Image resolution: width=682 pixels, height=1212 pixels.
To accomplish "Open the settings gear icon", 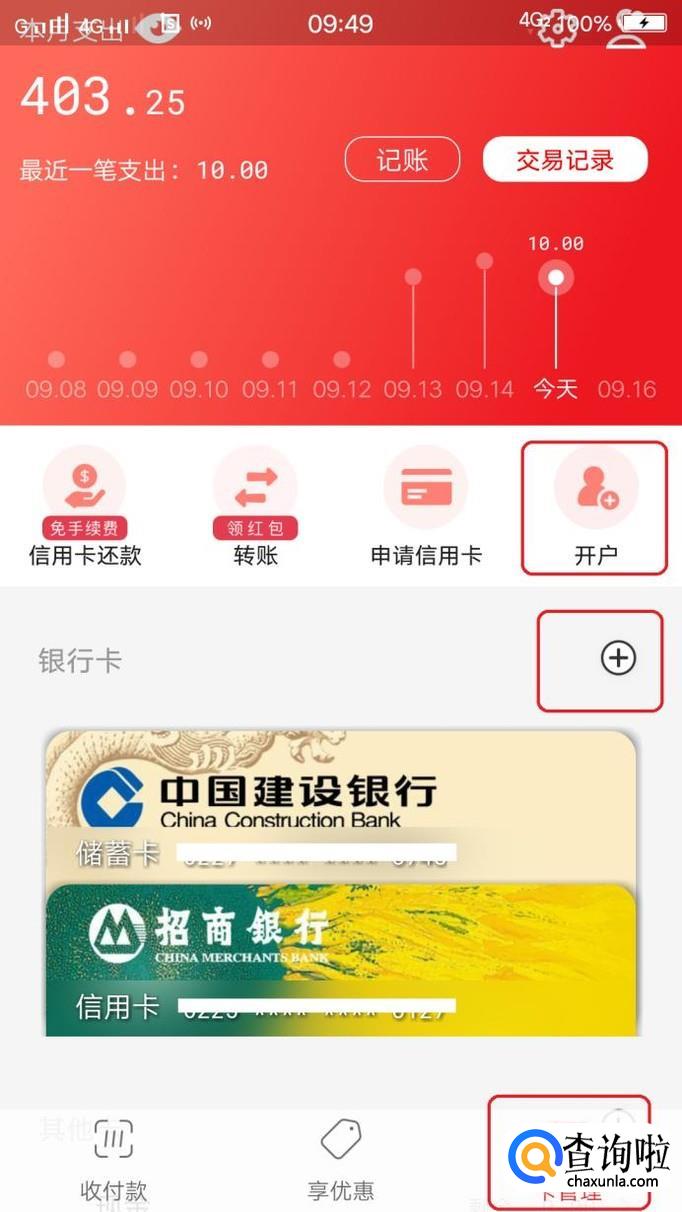I will click(x=553, y=28).
